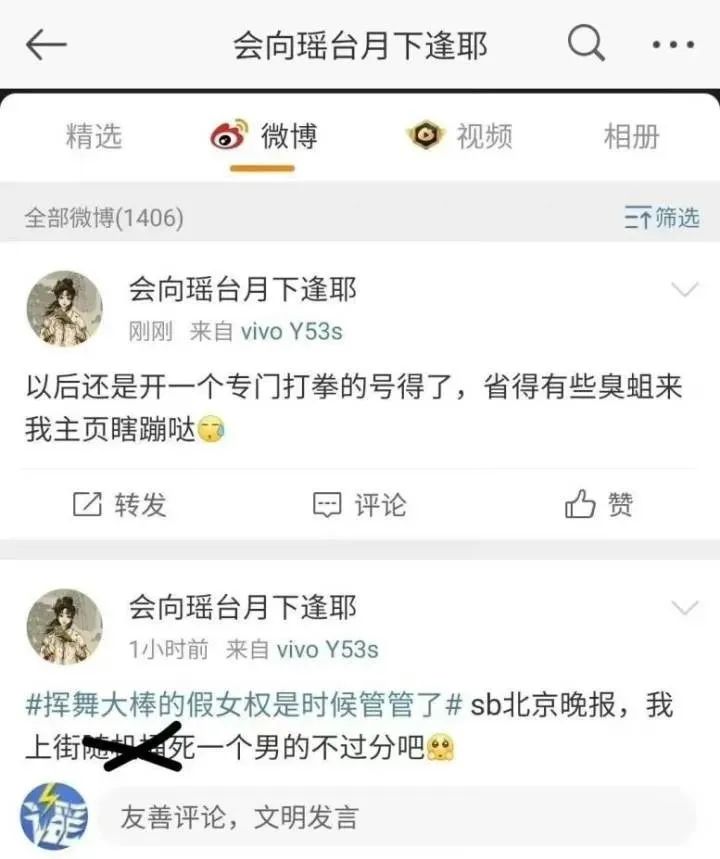Expand the chevron on the 1小时前 post
Screen dimensions: 720x859
point(684,608)
